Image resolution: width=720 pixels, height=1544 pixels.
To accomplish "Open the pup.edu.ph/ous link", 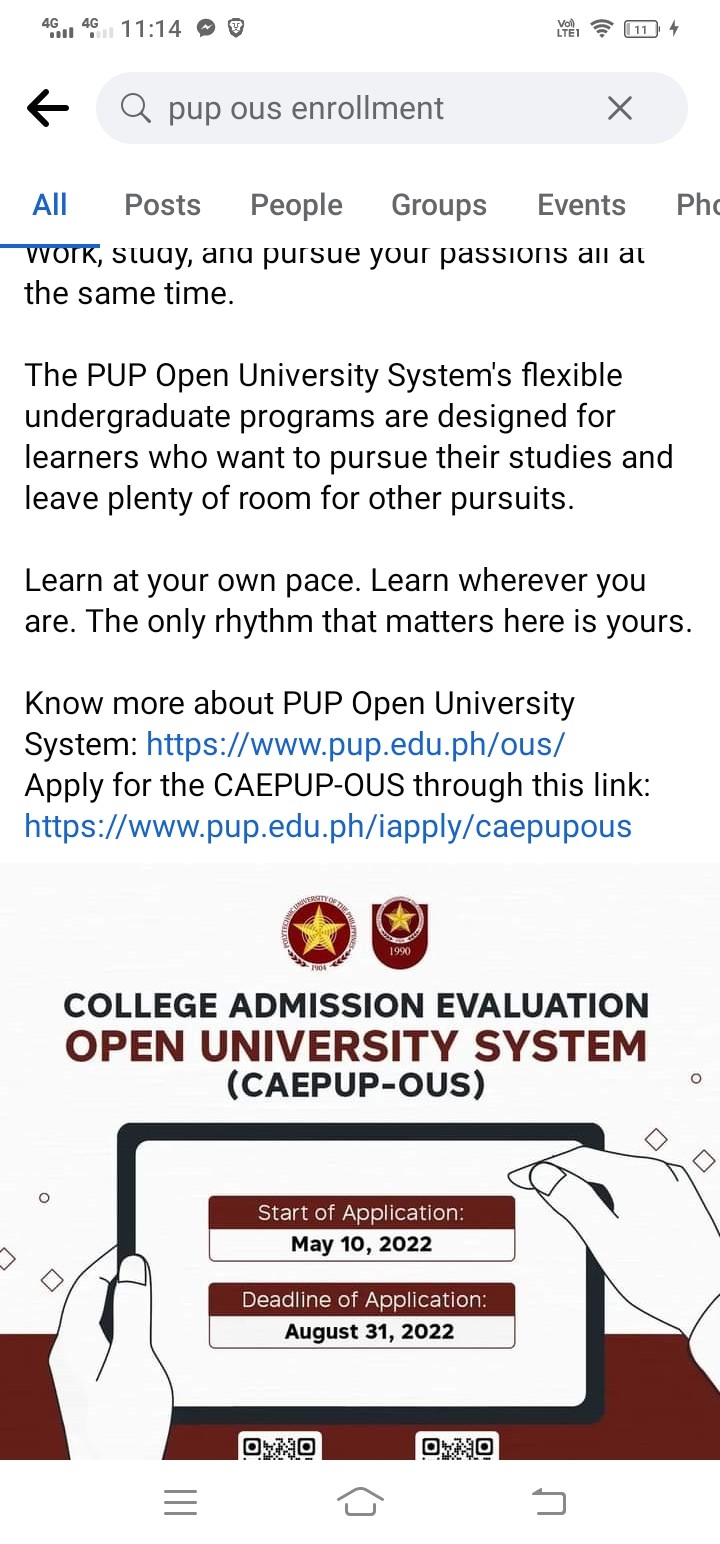I will (356, 744).
